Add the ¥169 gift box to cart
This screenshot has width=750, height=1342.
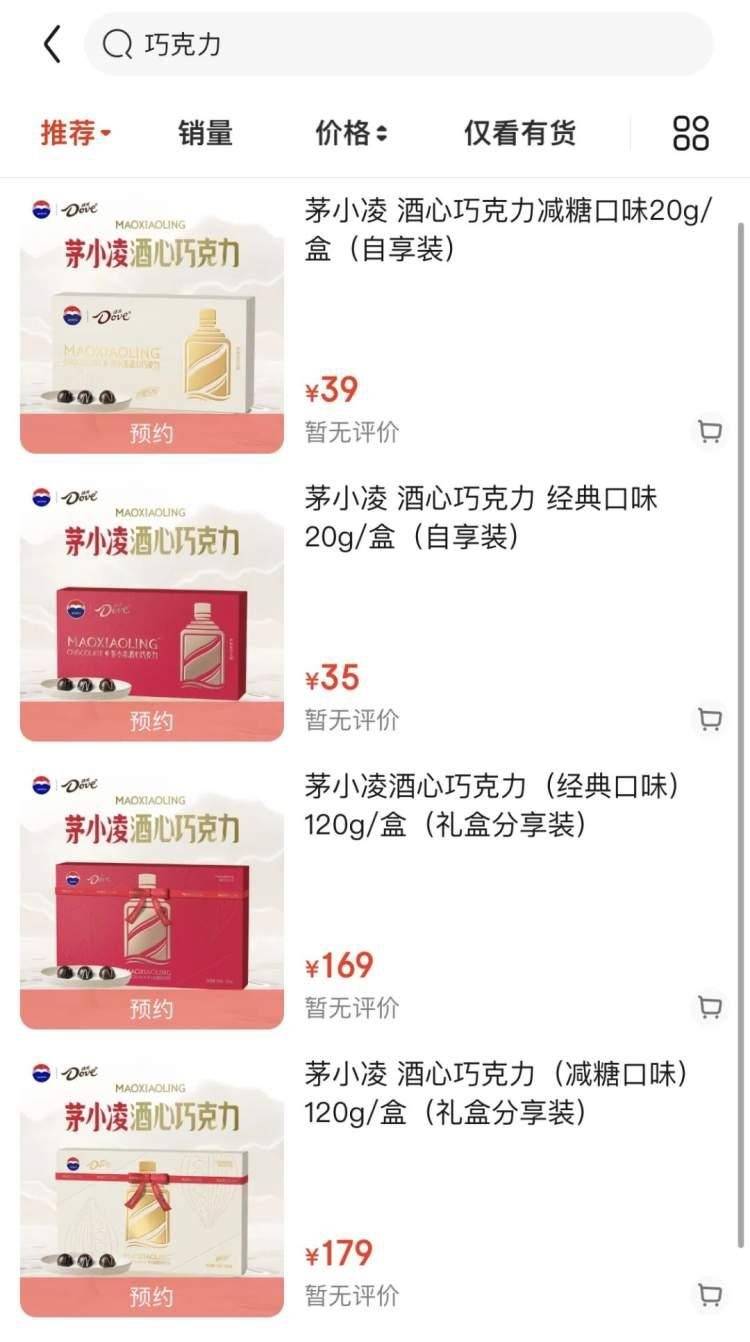pos(710,1007)
